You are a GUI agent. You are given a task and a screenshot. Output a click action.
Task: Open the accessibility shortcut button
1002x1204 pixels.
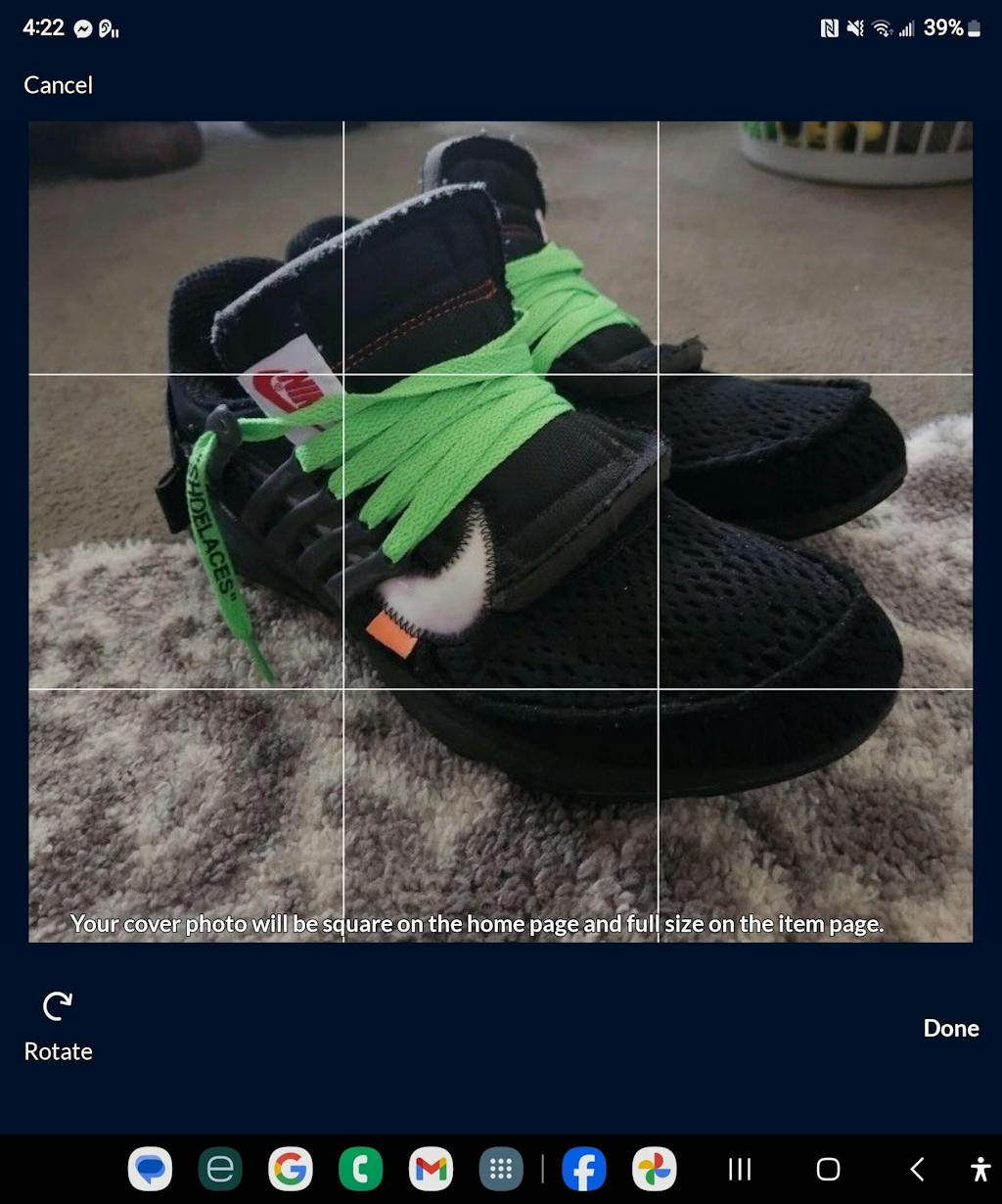[979, 1169]
